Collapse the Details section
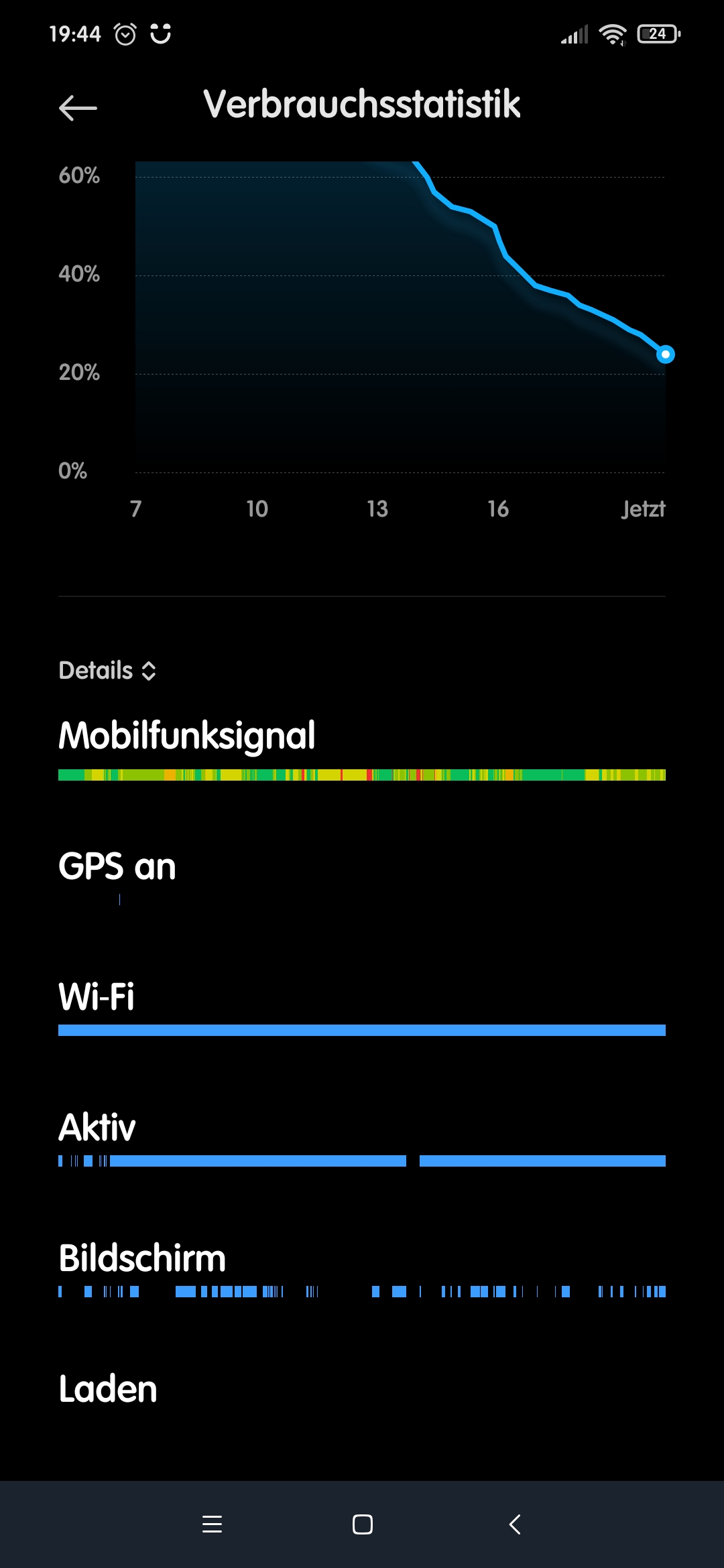Screen dimensions: 724x1568 [107, 671]
